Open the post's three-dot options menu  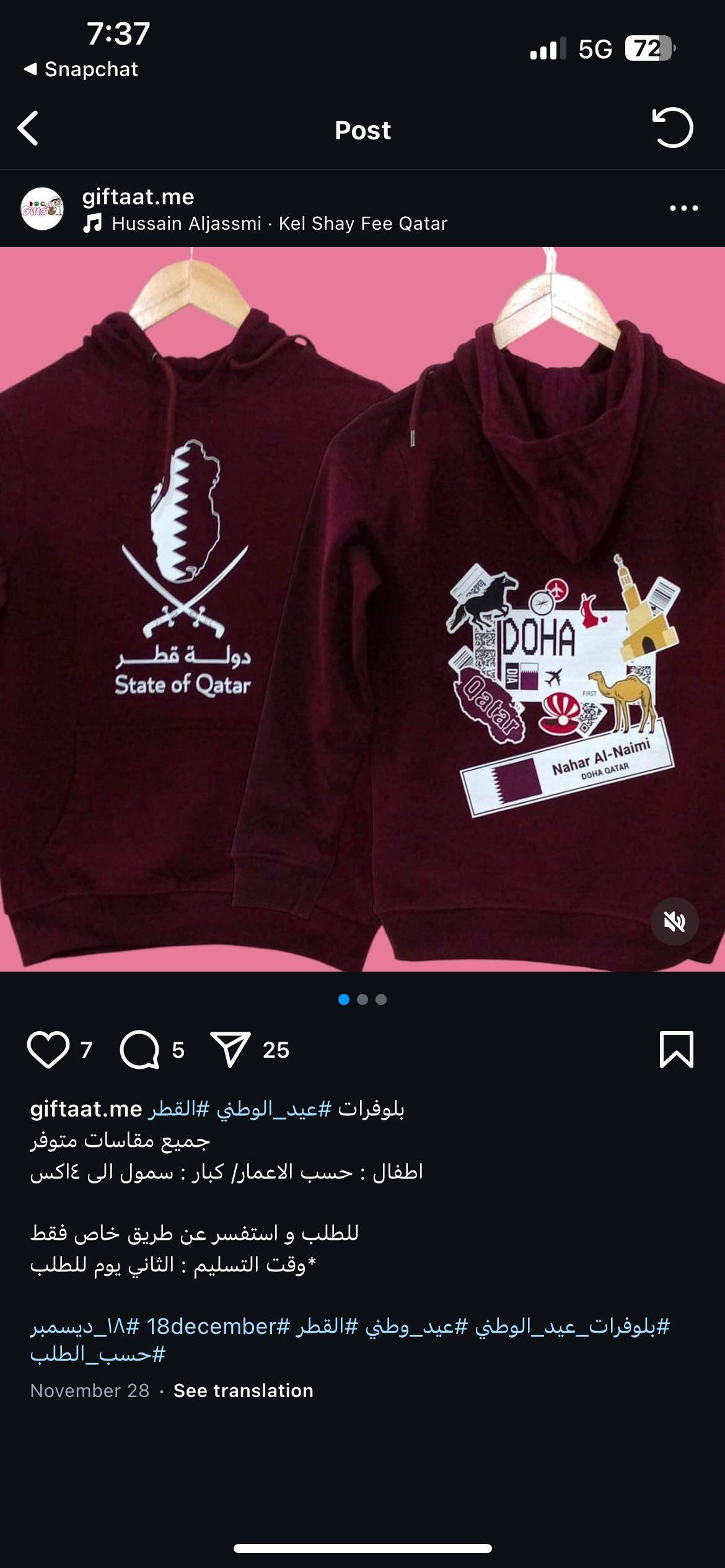coord(684,209)
